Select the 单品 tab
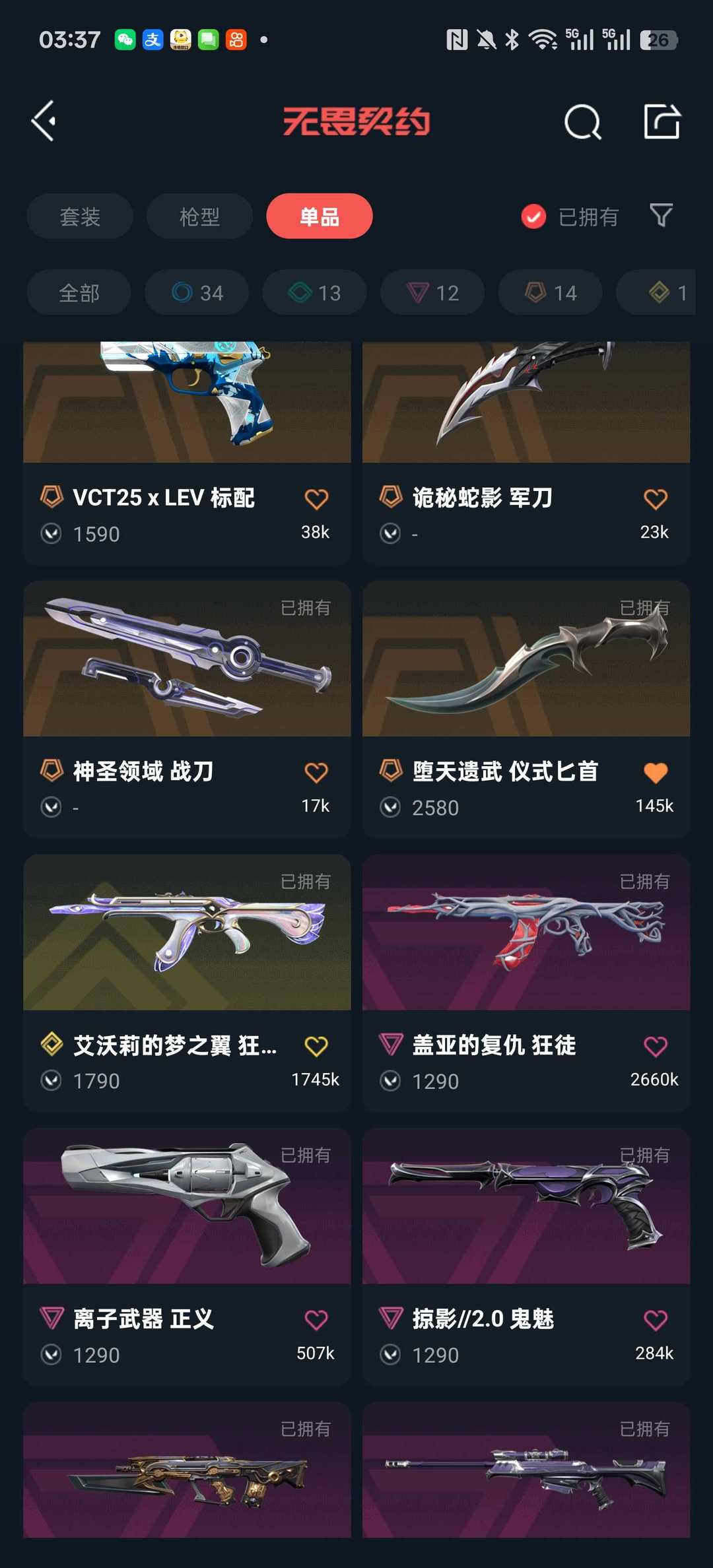 [x=320, y=216]
